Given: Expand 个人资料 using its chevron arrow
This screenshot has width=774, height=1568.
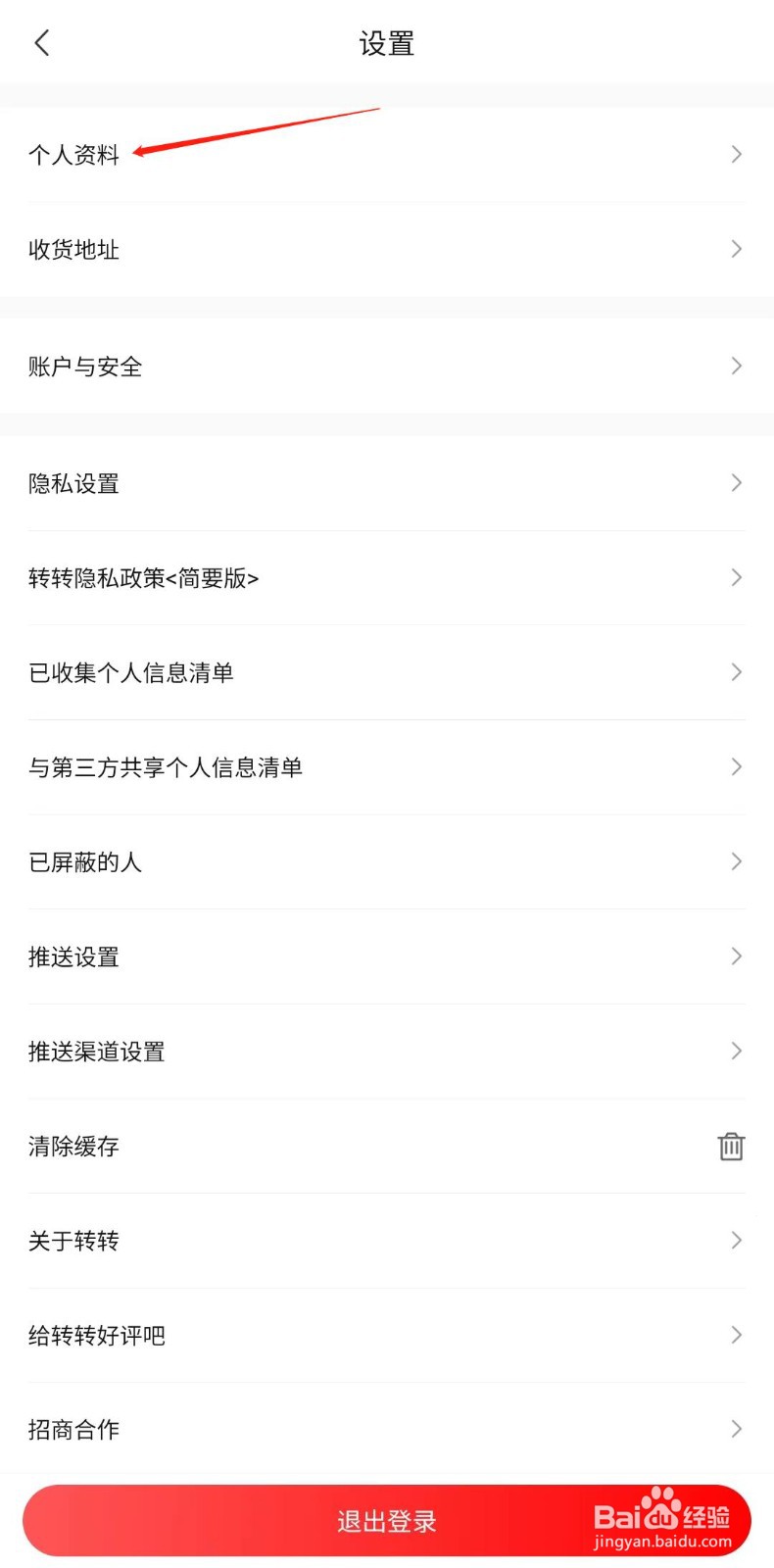Looking at the screenshot, I should coord(736,154).
